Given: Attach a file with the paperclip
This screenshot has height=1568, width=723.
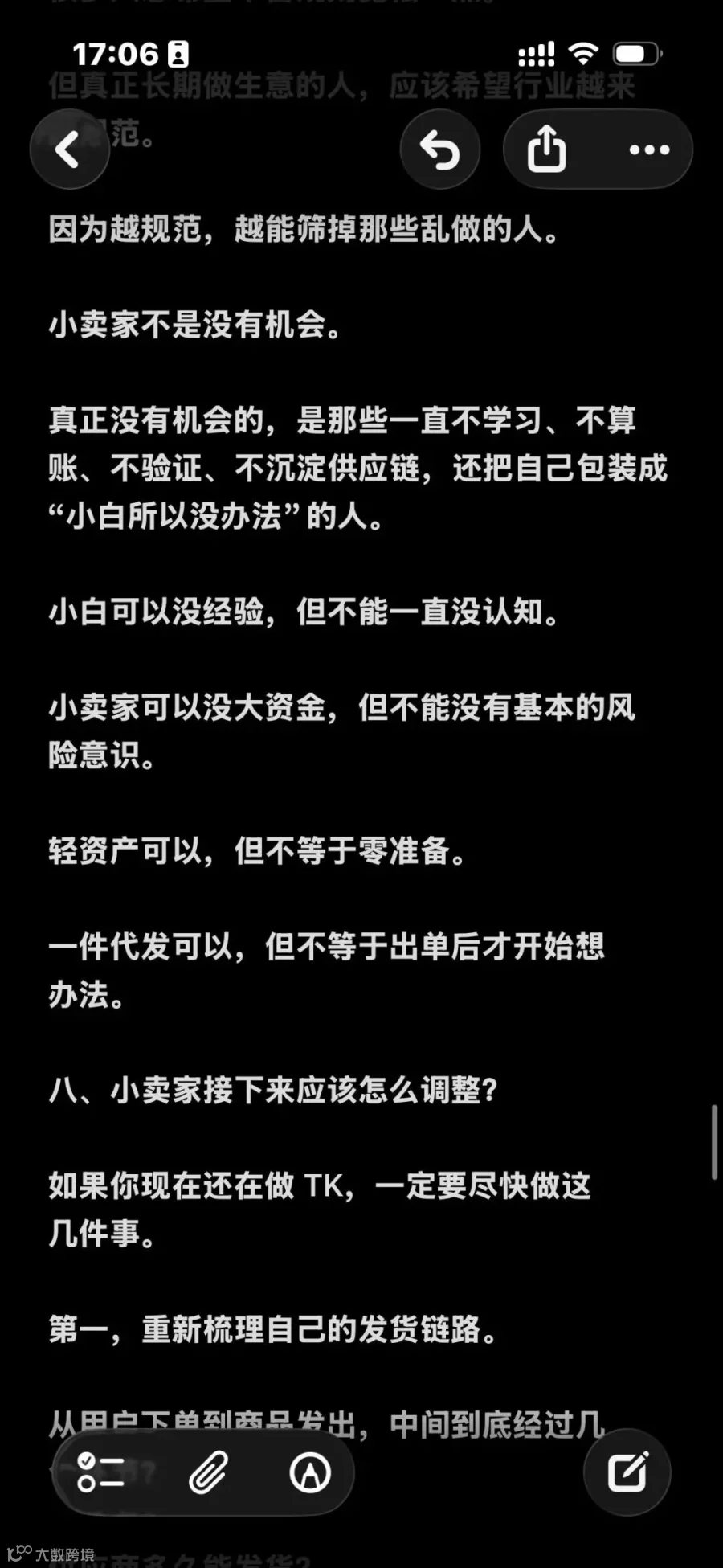Looking at the screenshot, I should [206, 1472].
